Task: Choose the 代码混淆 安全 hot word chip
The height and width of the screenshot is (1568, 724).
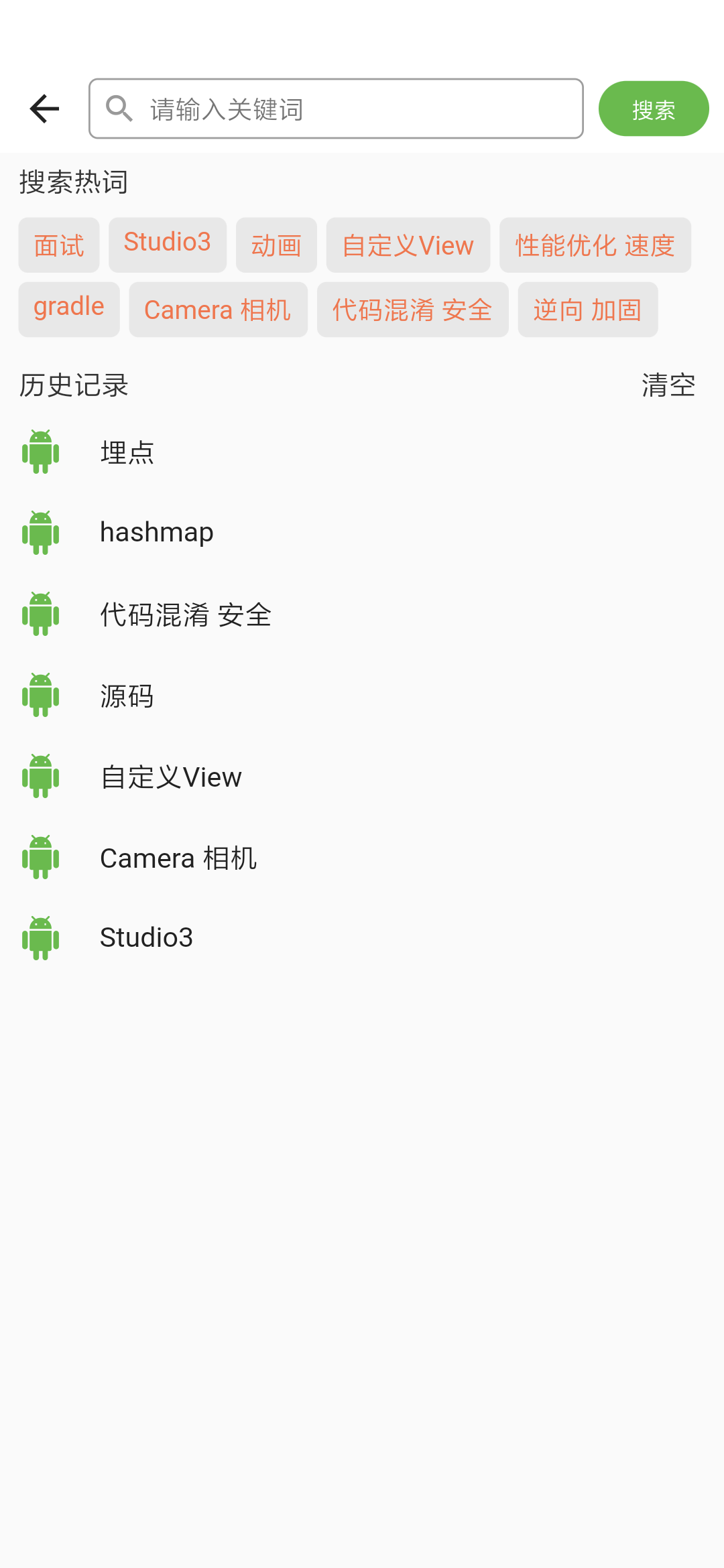Action: coord(413,310)
